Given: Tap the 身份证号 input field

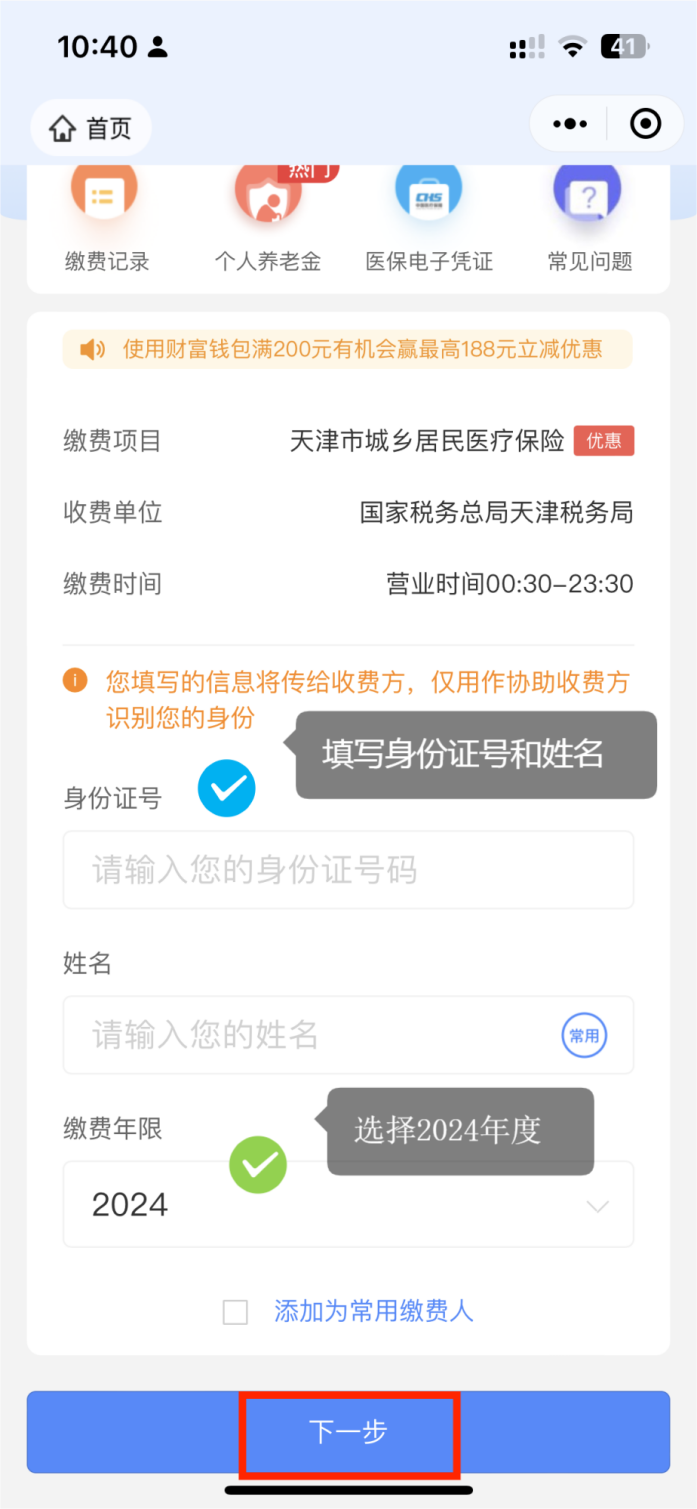Looking at the screenshot, I should click(x=348, y=870).
